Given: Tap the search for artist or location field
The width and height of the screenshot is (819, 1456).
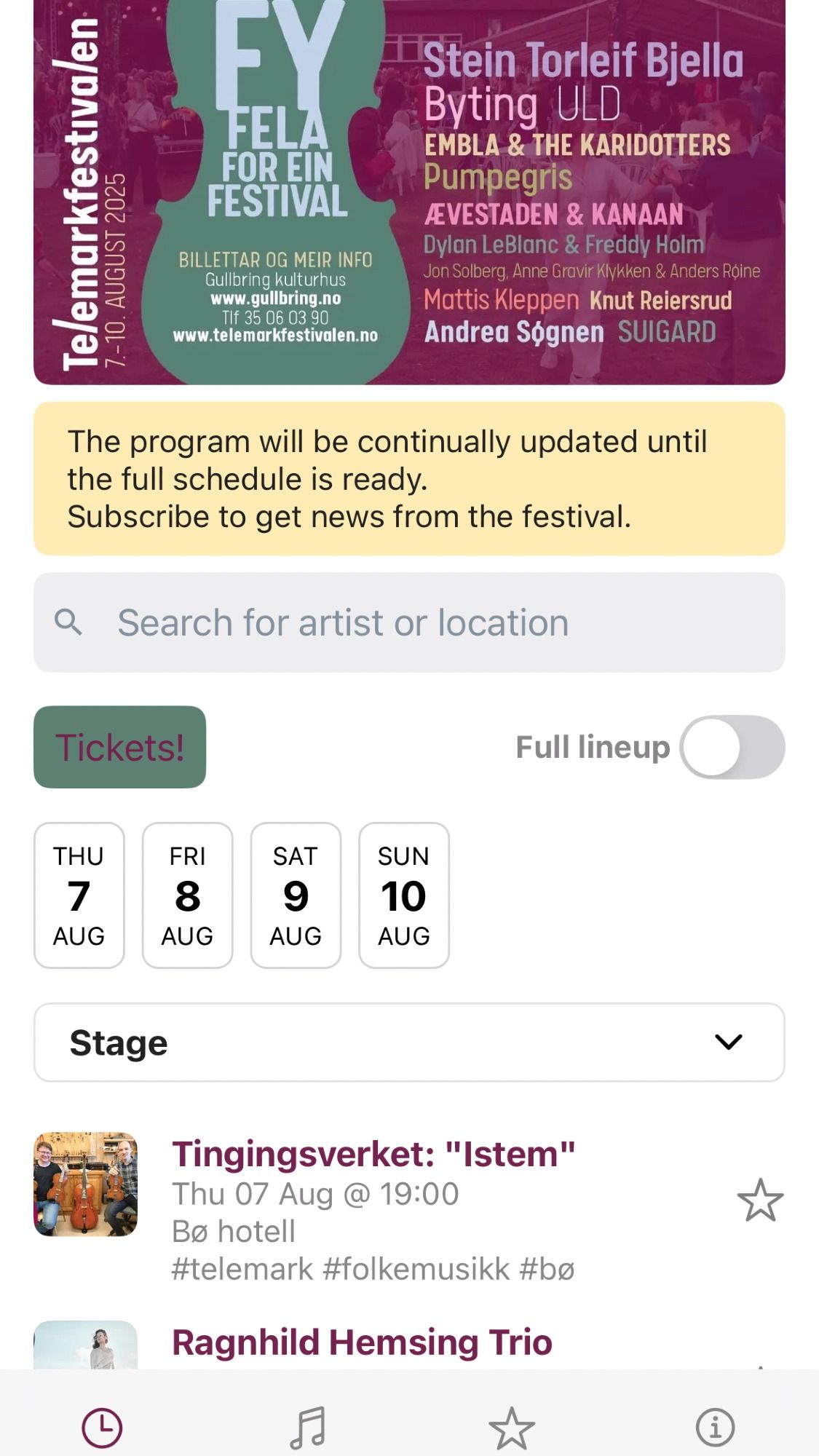Looking at the screenshot, I should coord(409,622).
